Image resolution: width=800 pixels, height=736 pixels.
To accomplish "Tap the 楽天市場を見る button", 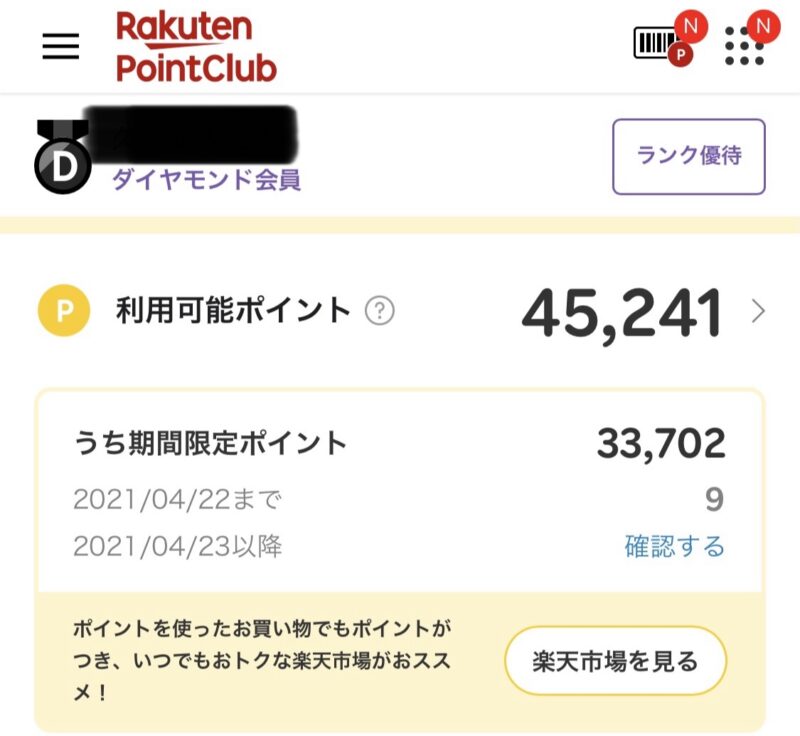I will (615, 660).
